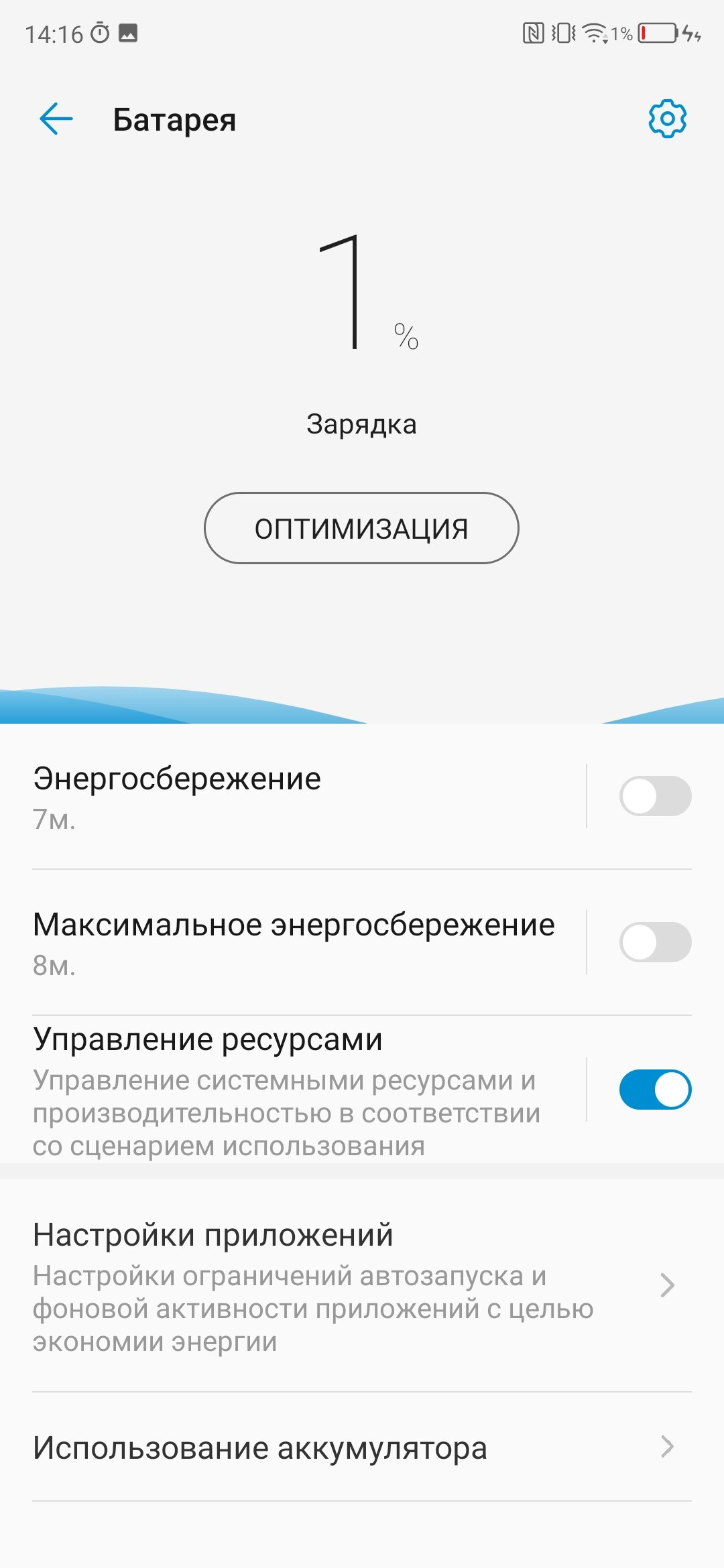This screenshot has height=1568, width=724.
Task: Open Использование аккумулятора
Action: click(x=362, y=1447)
